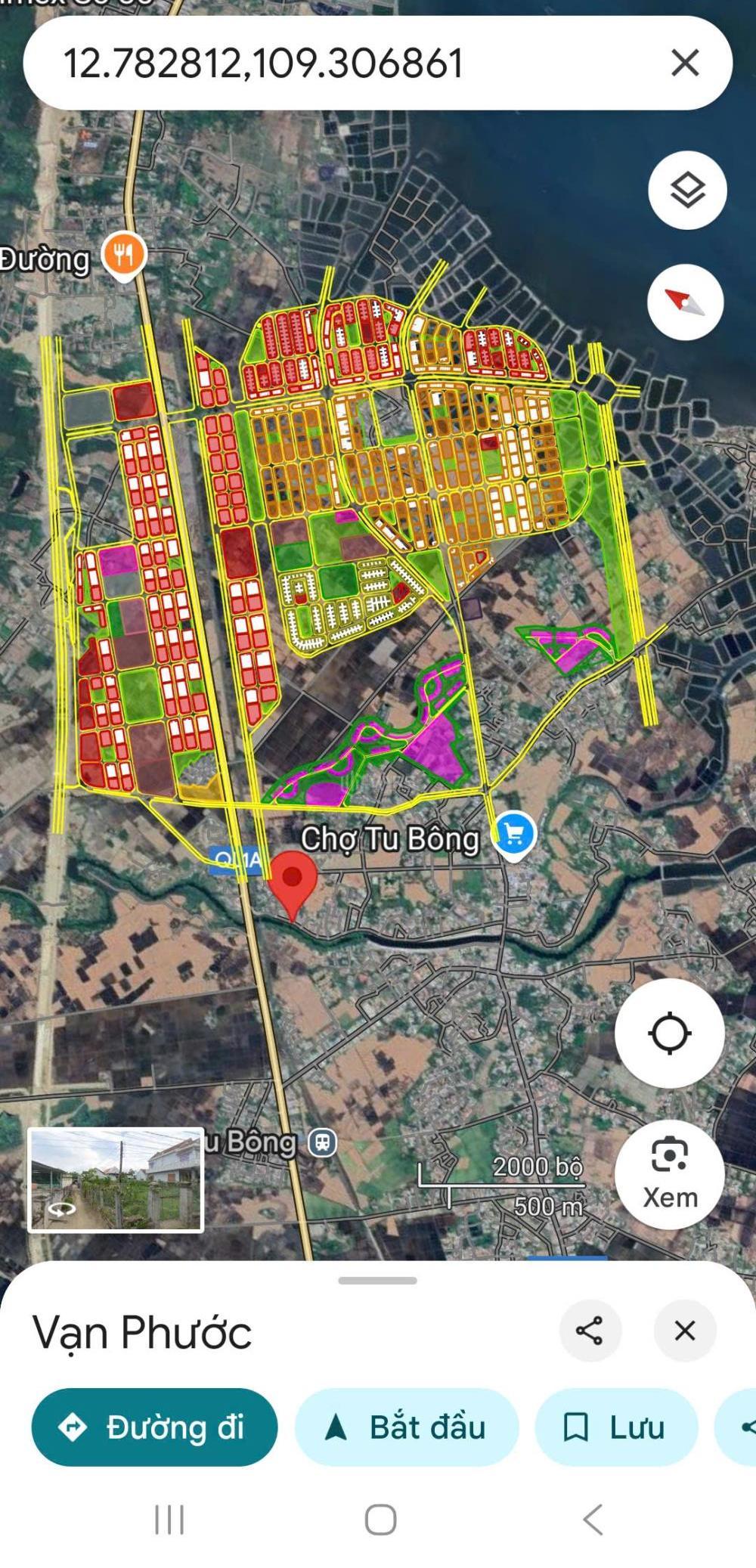The image size is (756, 1568).
Task: Go back using the system back button
Action: point(593,1520)
